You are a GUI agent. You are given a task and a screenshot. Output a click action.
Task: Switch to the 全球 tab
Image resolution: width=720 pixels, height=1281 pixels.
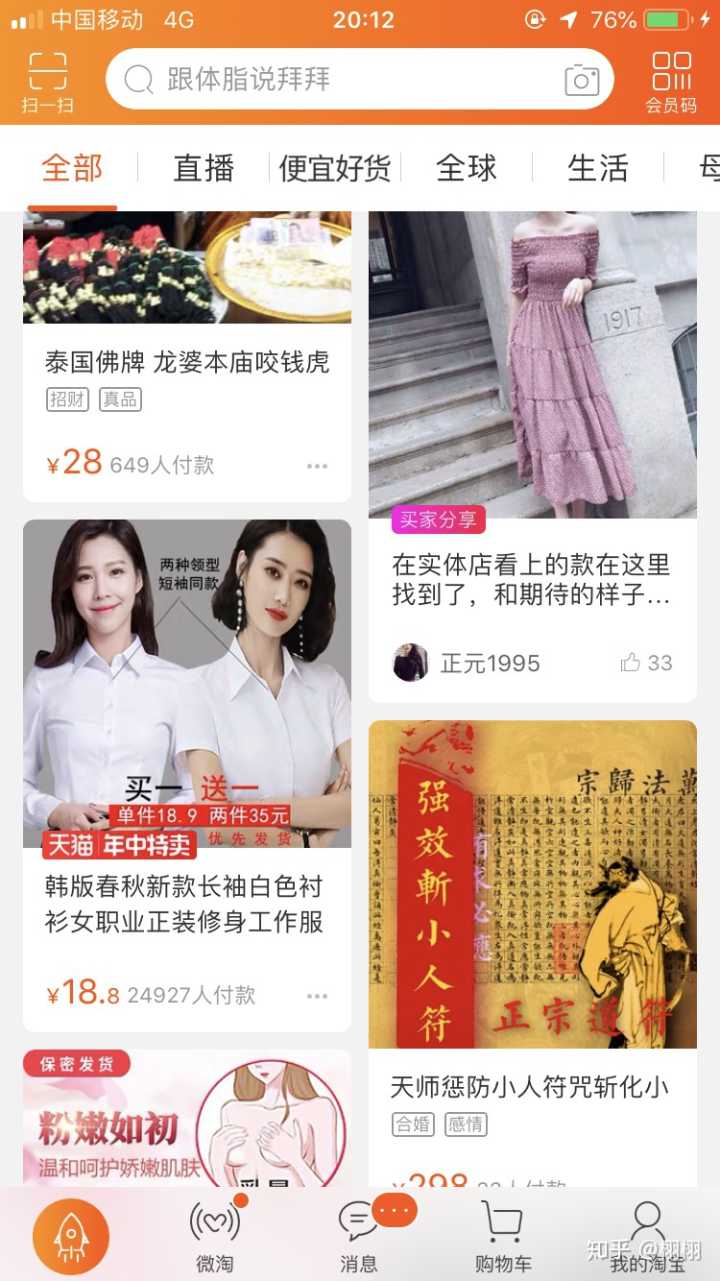(x=466, y=168)
